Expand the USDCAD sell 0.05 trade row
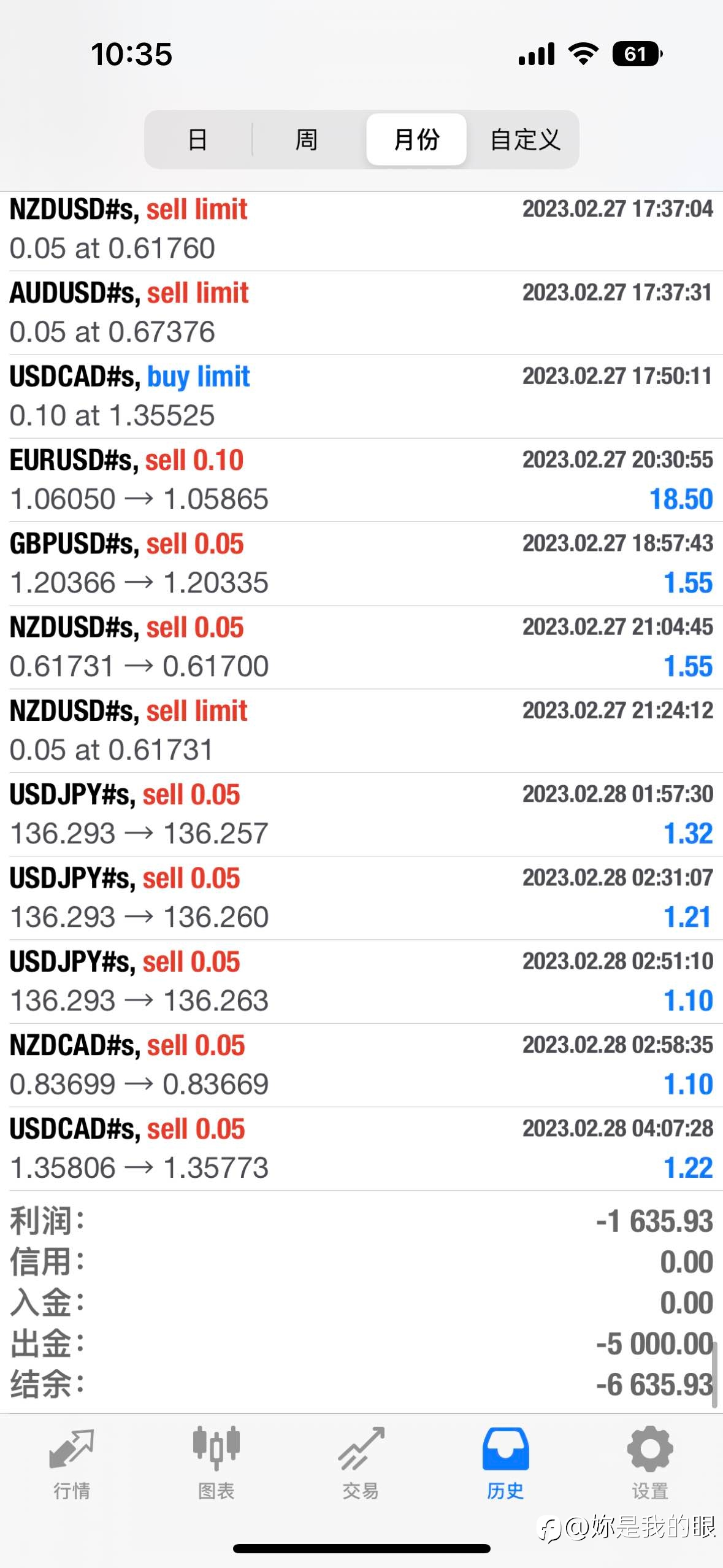Image resolution: width=723 pixels, height=1568 pixels. click(361, 1149)
